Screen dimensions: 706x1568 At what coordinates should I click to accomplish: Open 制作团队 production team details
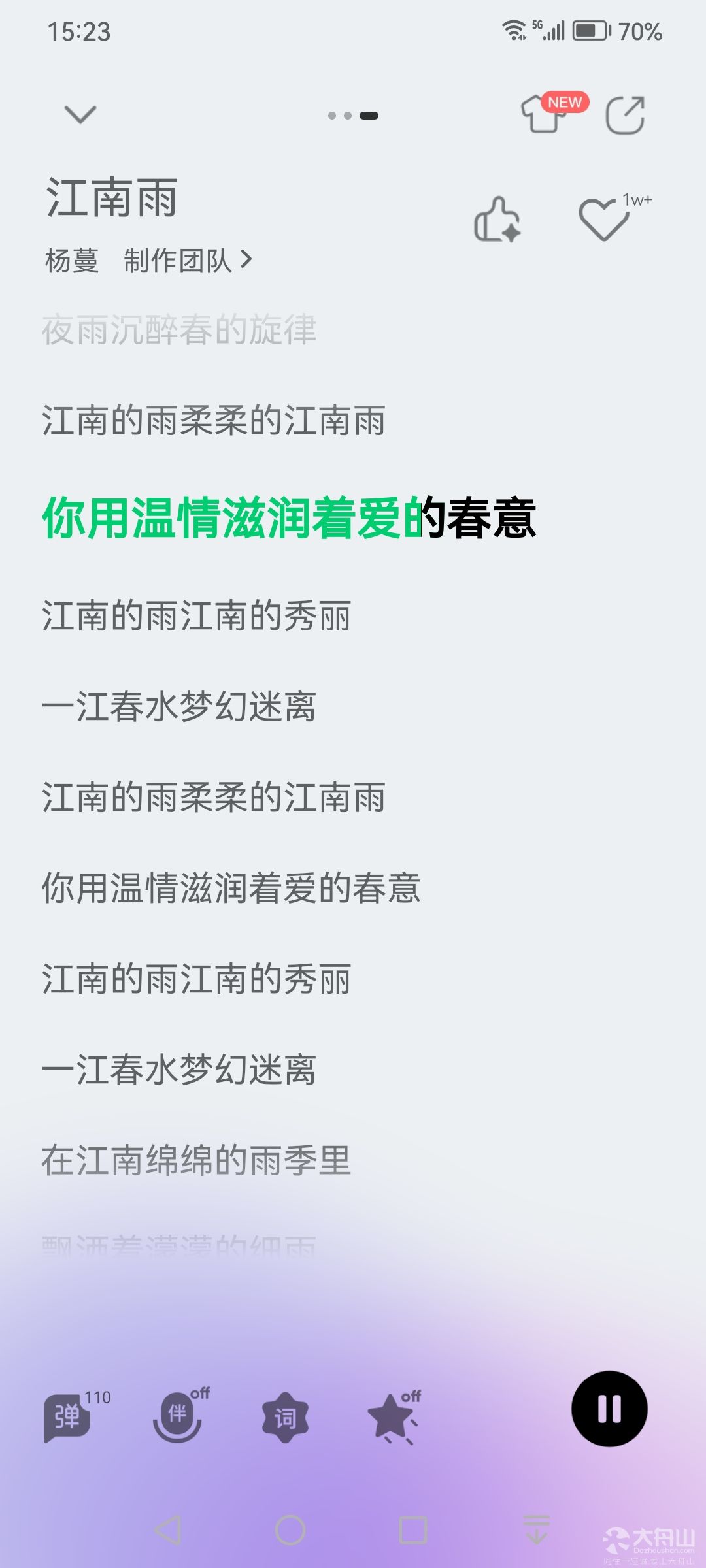click(188, 260)
